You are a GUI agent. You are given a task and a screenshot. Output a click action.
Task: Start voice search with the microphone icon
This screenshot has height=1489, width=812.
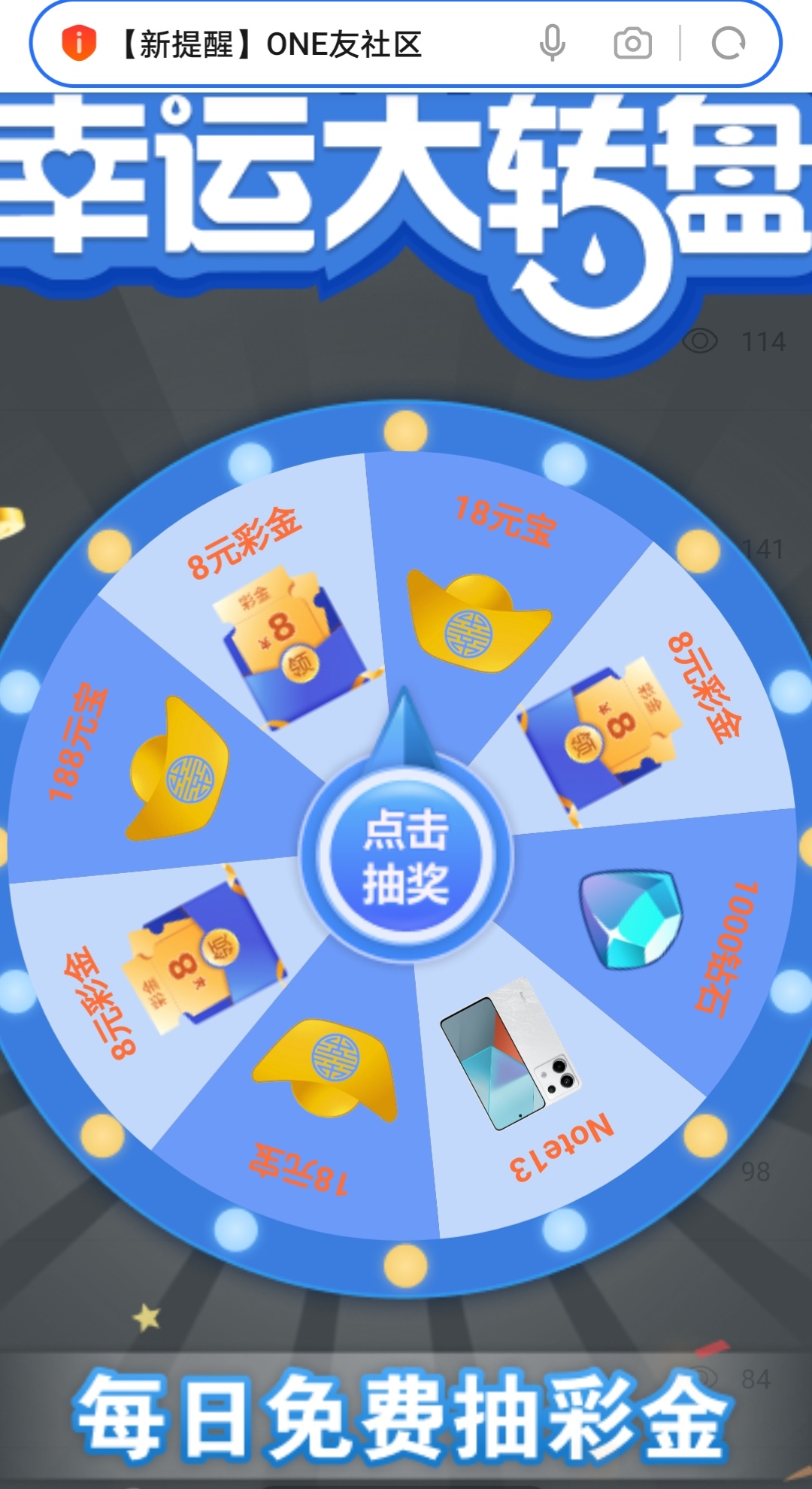point(552,44)
